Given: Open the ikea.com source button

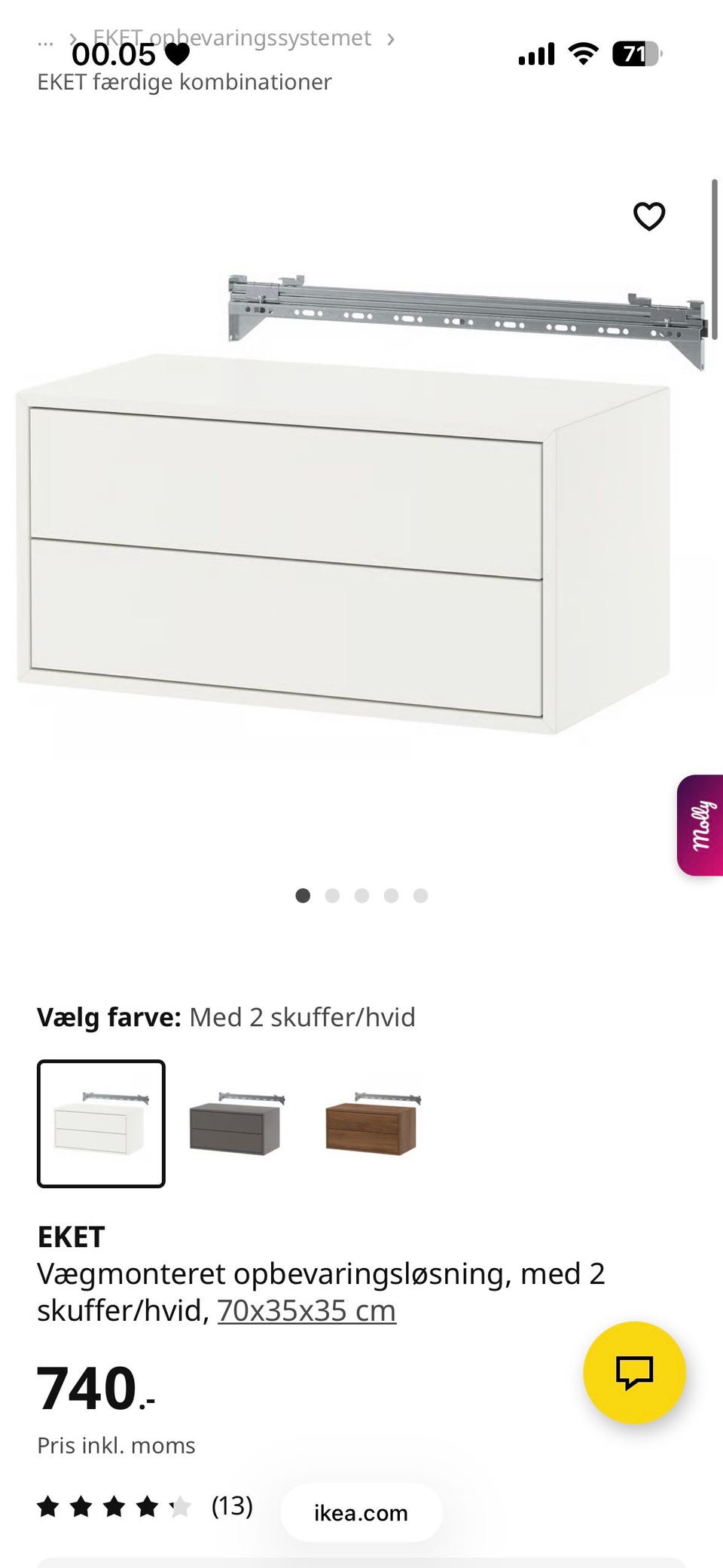Looking at the screenshot, I should tap(360, 1513).
